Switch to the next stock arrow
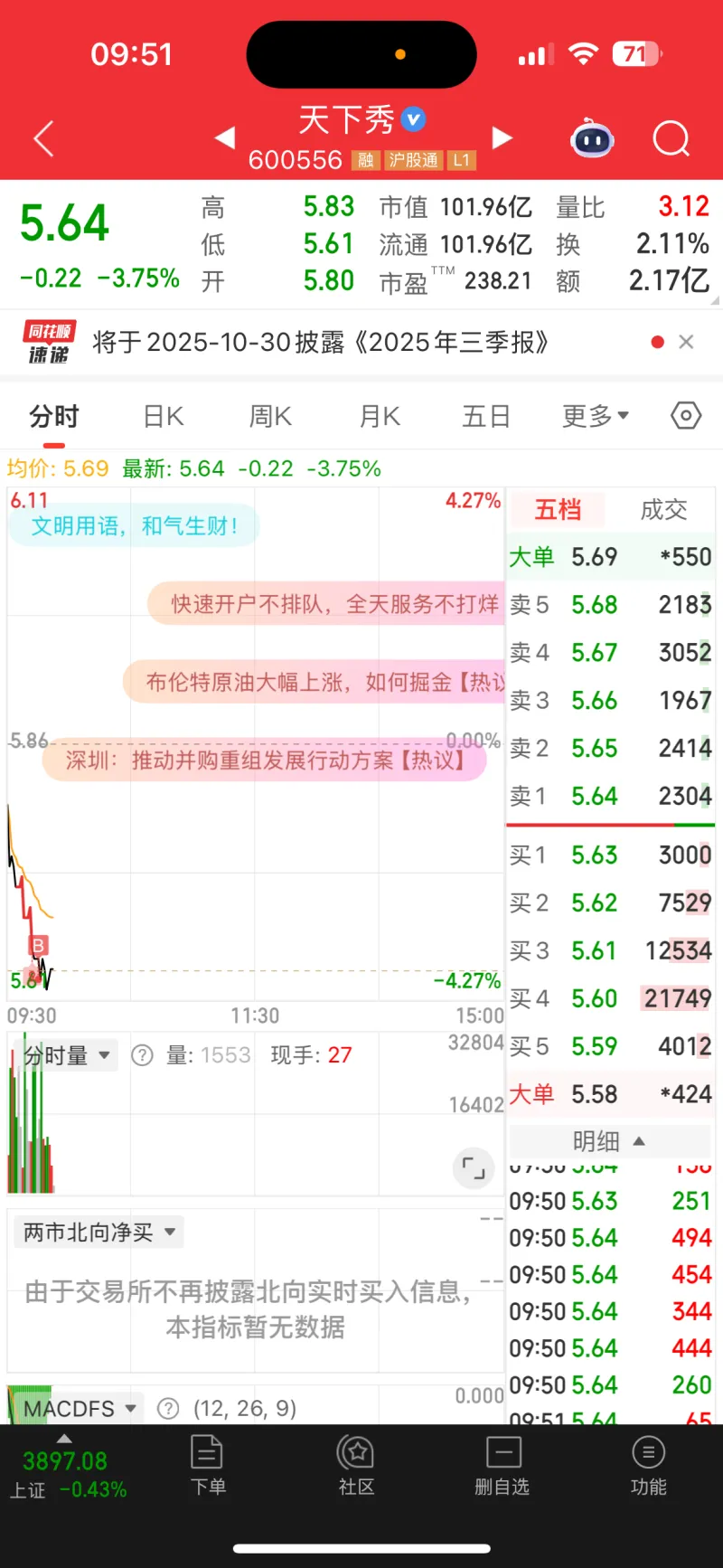Viewport: 723px width, 1568px height. click(x=502, y=137)
